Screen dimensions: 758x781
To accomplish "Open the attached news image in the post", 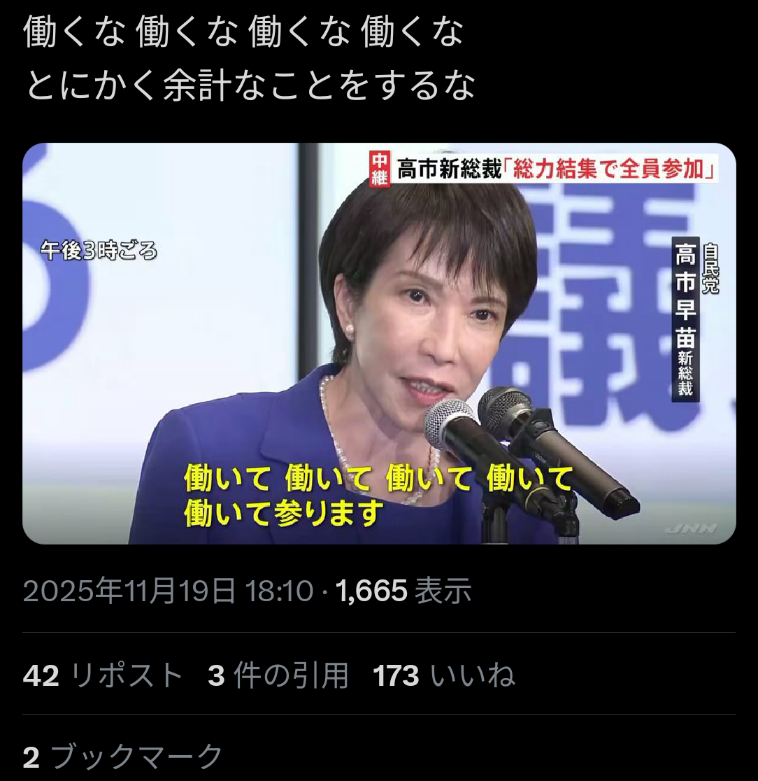I will point(379,343).
